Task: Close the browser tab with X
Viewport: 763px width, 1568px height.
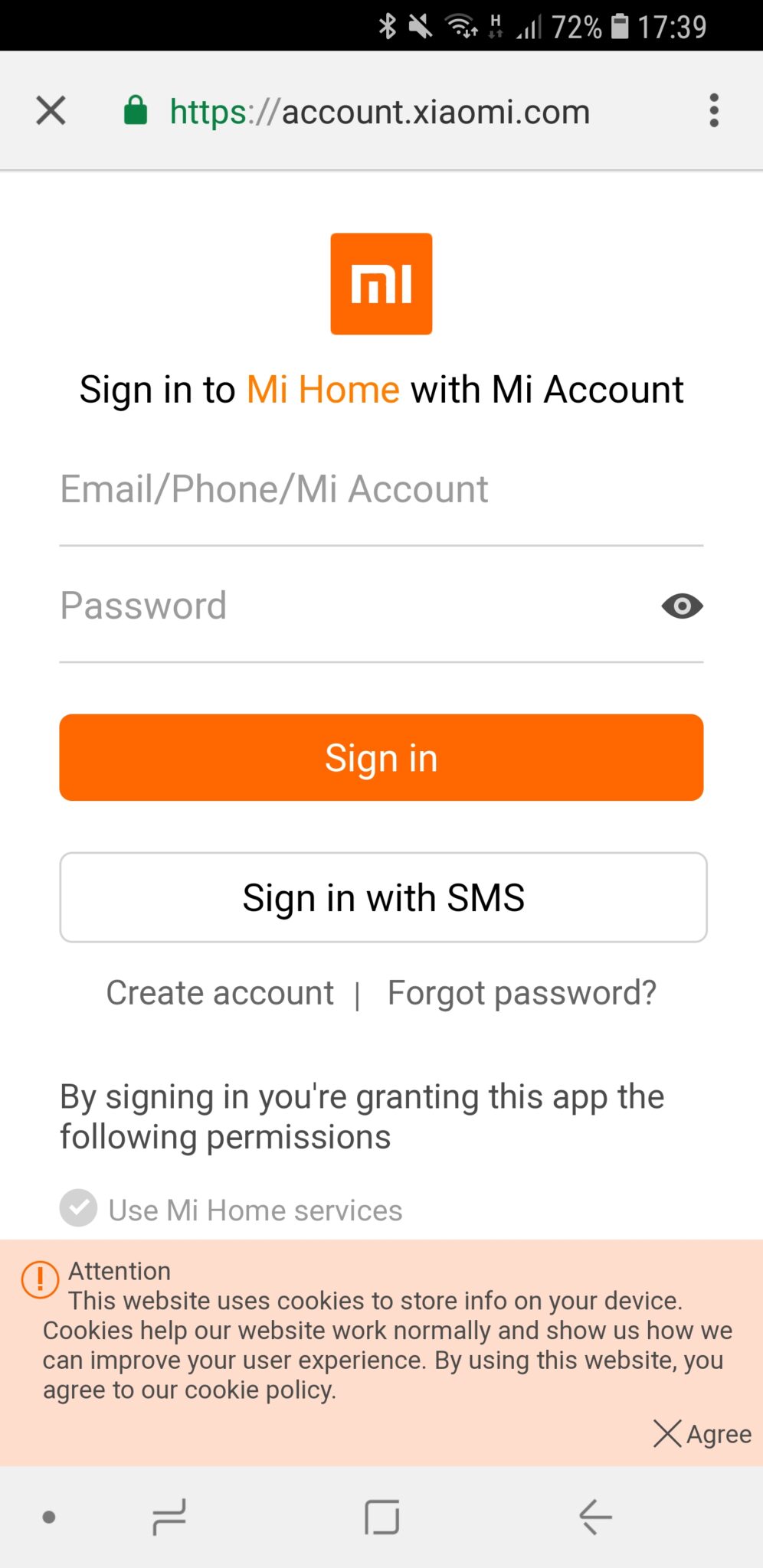Action: (x=51, y=111)
